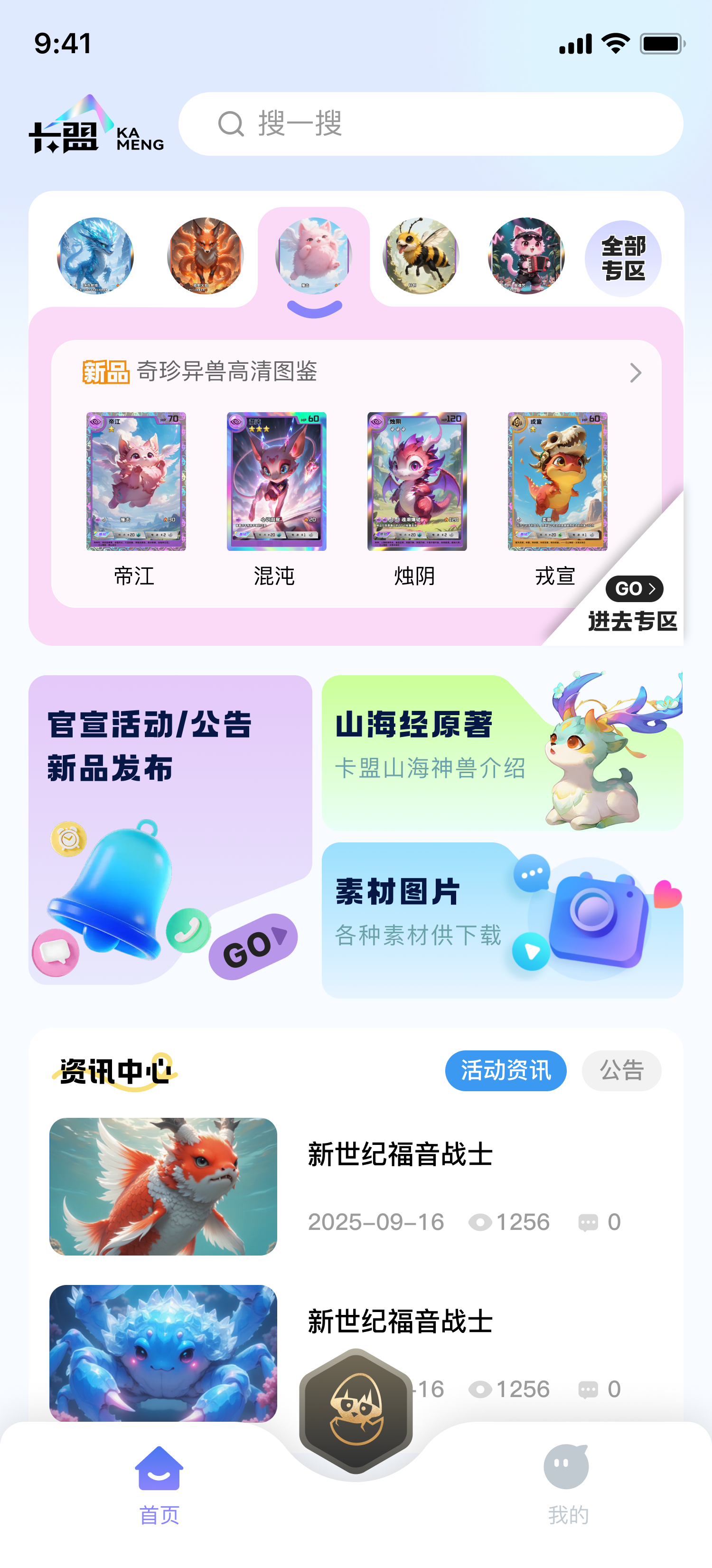
Task: Select the pink cat accordion zone avatar
Action: coord(526,256)
